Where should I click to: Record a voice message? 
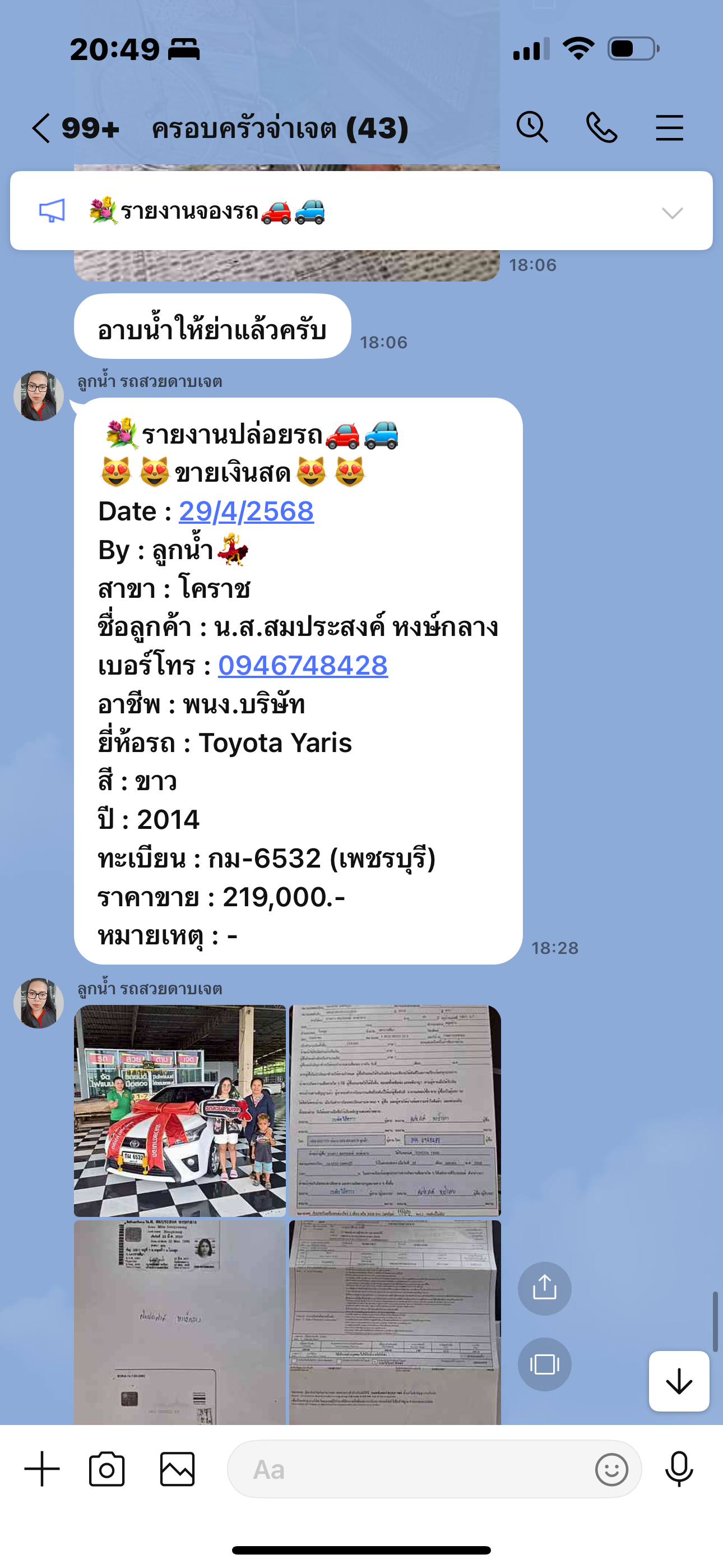coord(679,1469)
